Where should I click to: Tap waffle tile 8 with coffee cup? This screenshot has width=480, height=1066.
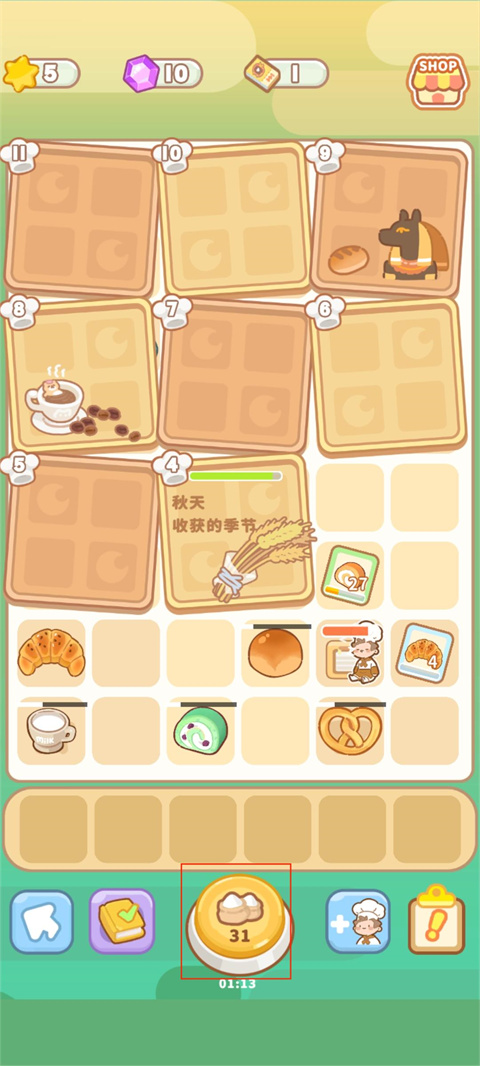tap(81, 375)
